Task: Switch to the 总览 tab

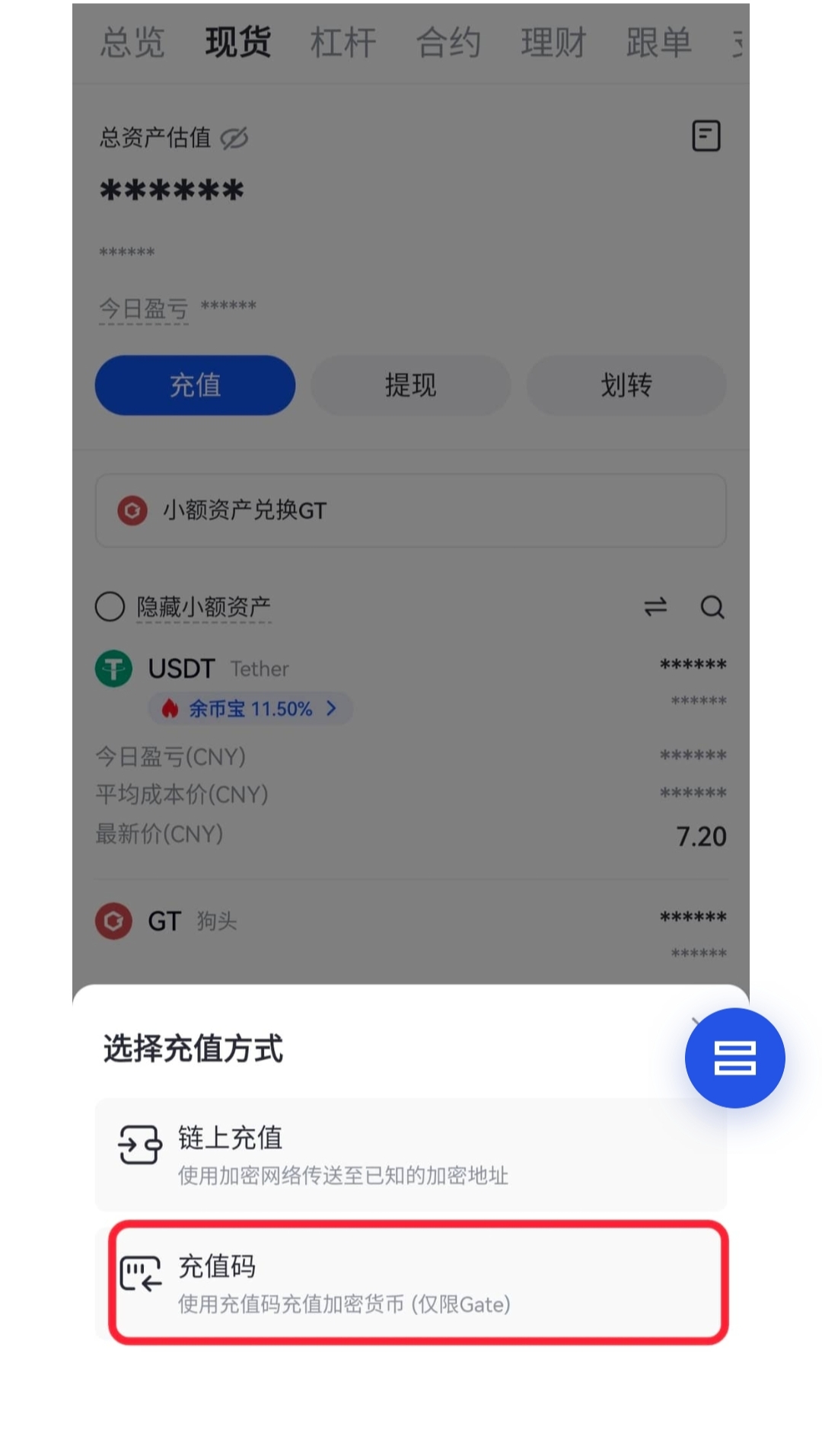Action: [x=132, y=43]
